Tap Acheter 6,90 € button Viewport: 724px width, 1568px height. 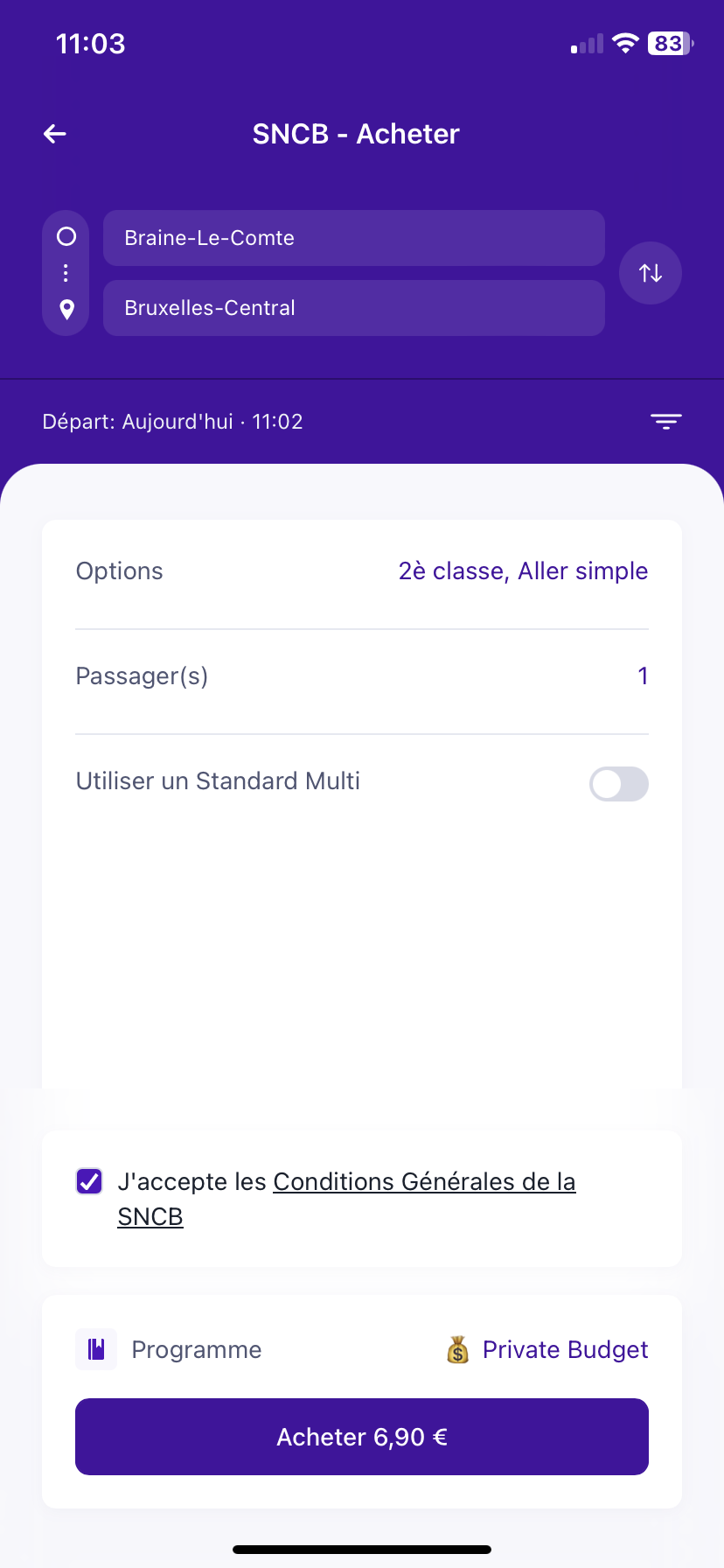(x=362, y=1437)
